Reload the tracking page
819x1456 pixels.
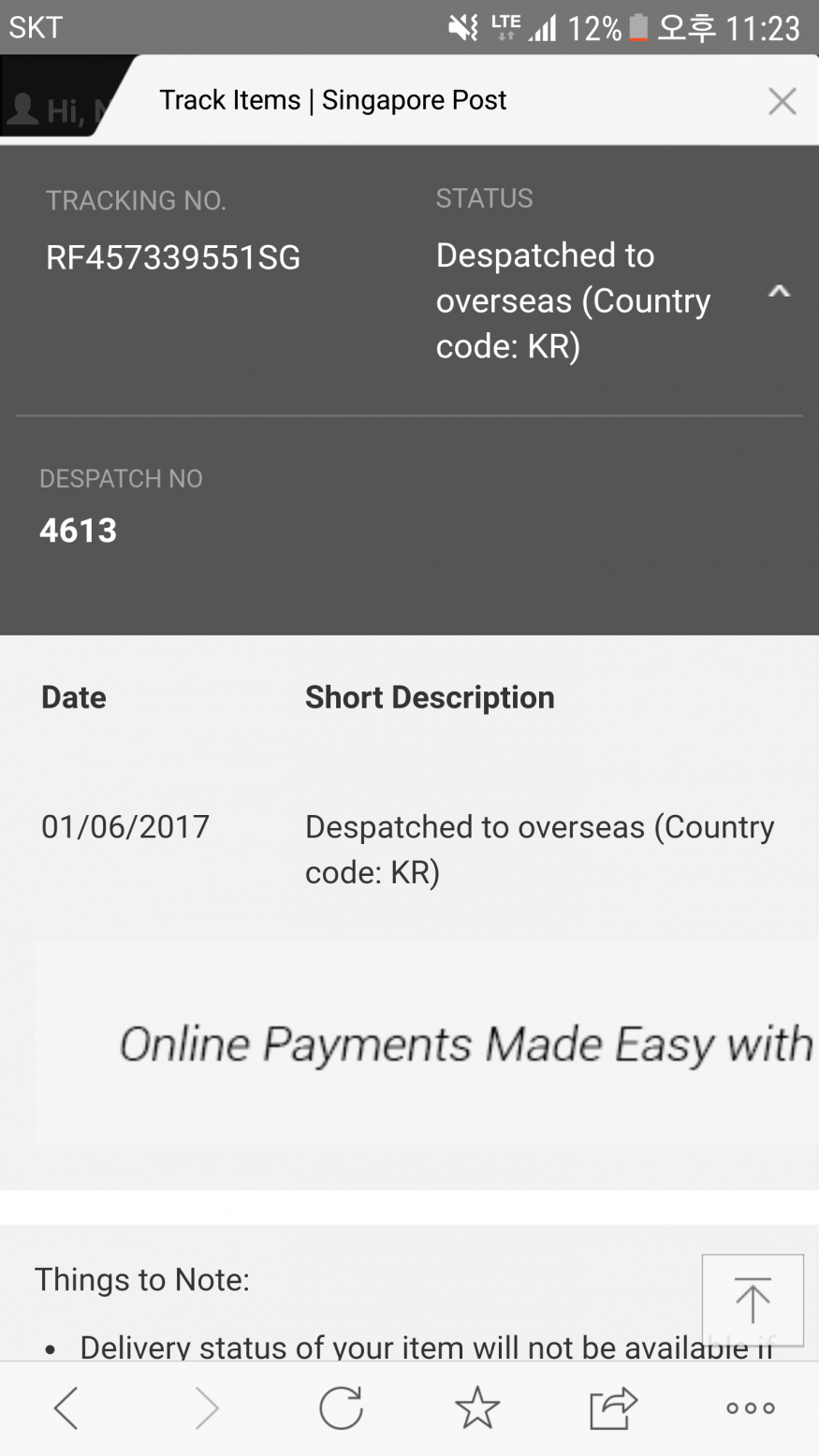click(x=341, y=1407)
